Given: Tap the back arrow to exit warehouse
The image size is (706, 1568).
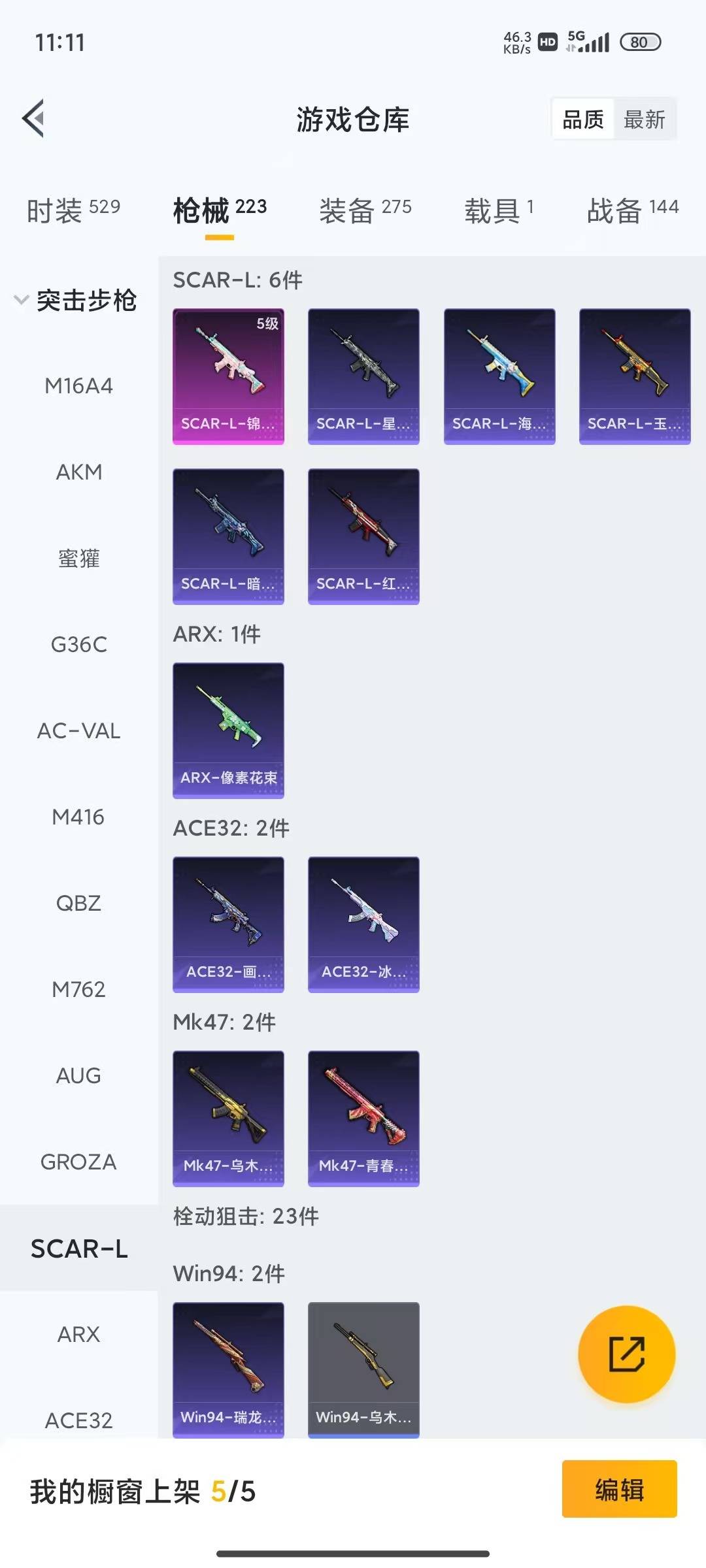Looking at the screenshot, I should click(x=34, y=118).
